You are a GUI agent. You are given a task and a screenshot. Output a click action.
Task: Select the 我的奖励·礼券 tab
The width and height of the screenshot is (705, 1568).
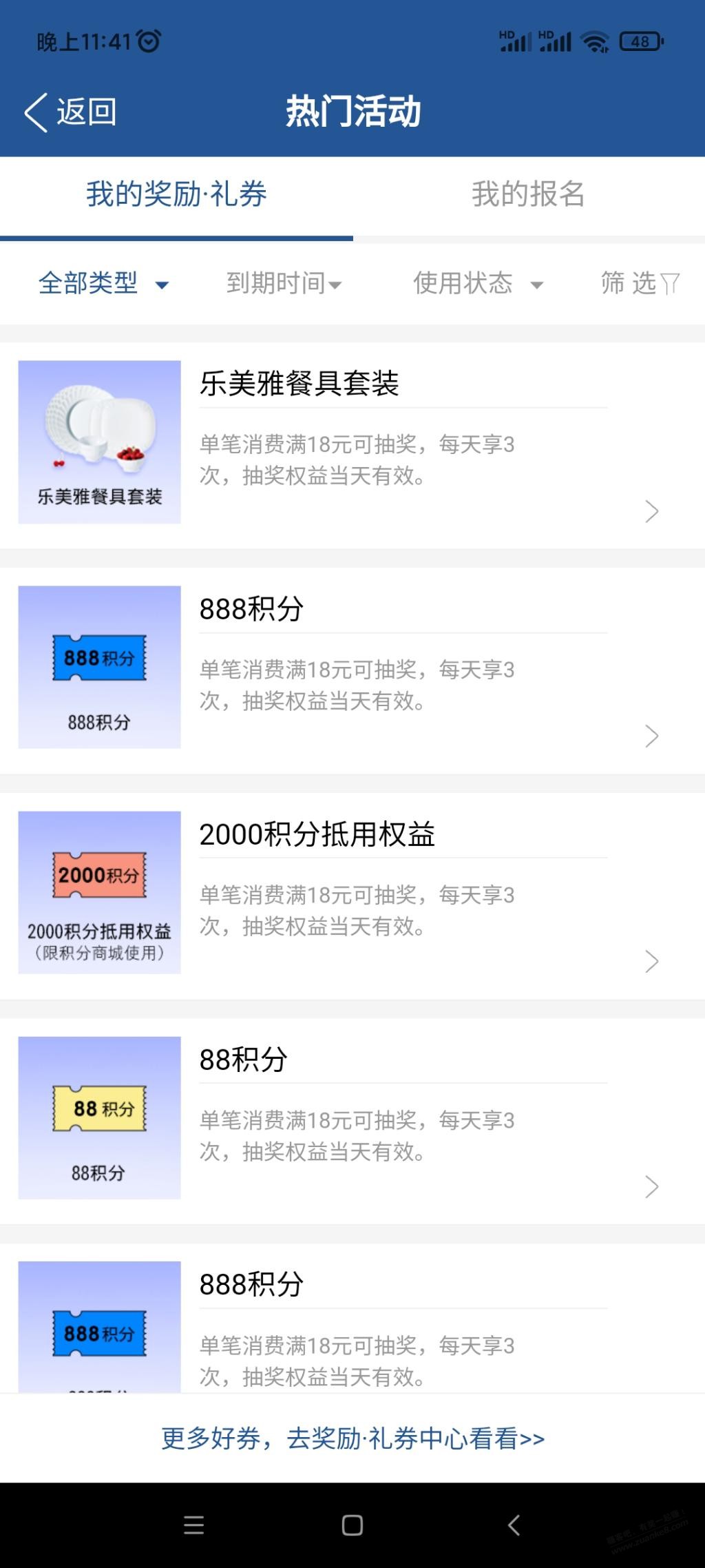(176, 194)
